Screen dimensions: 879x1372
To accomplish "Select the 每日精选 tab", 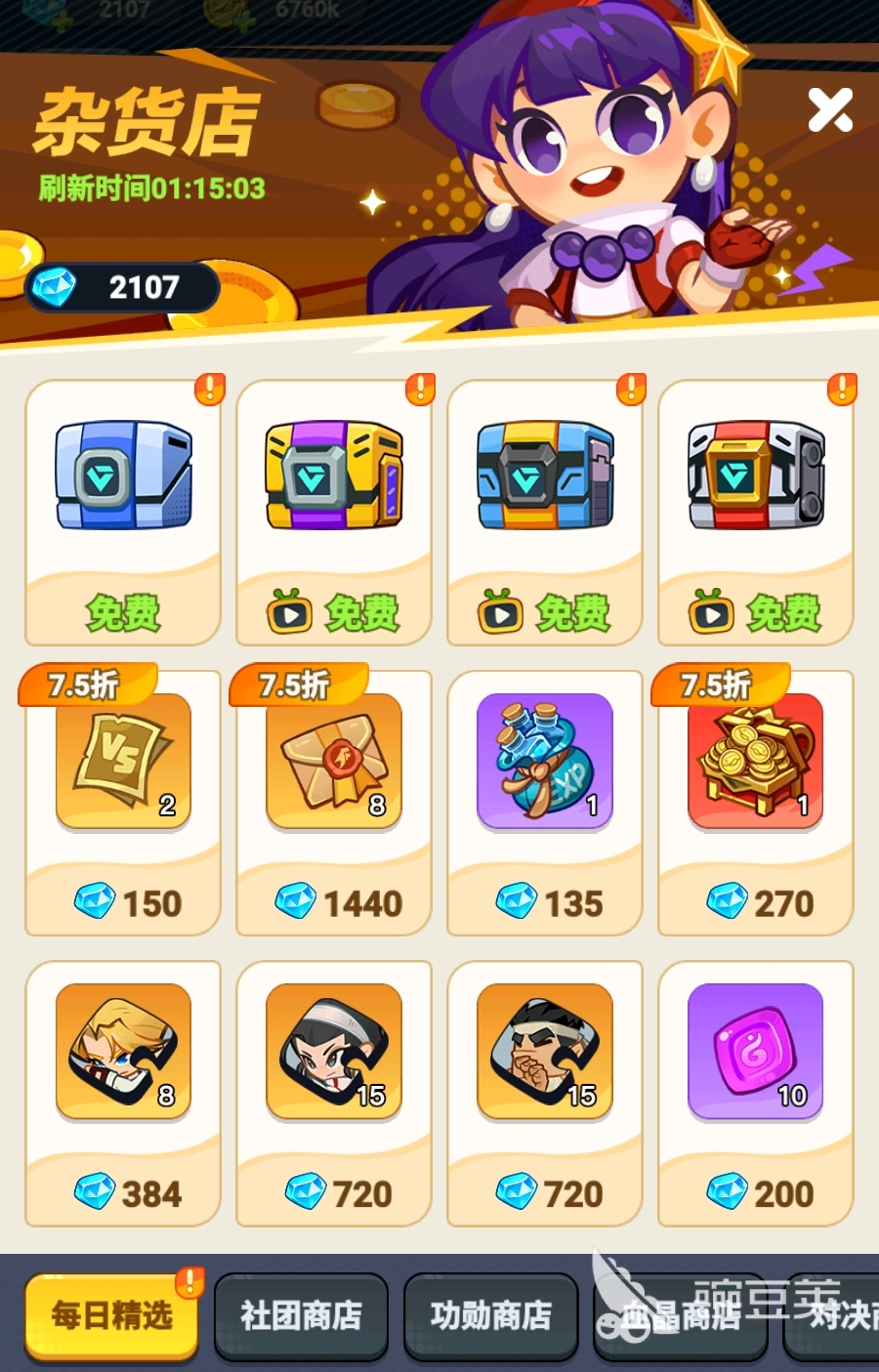I will [111, 1315].
